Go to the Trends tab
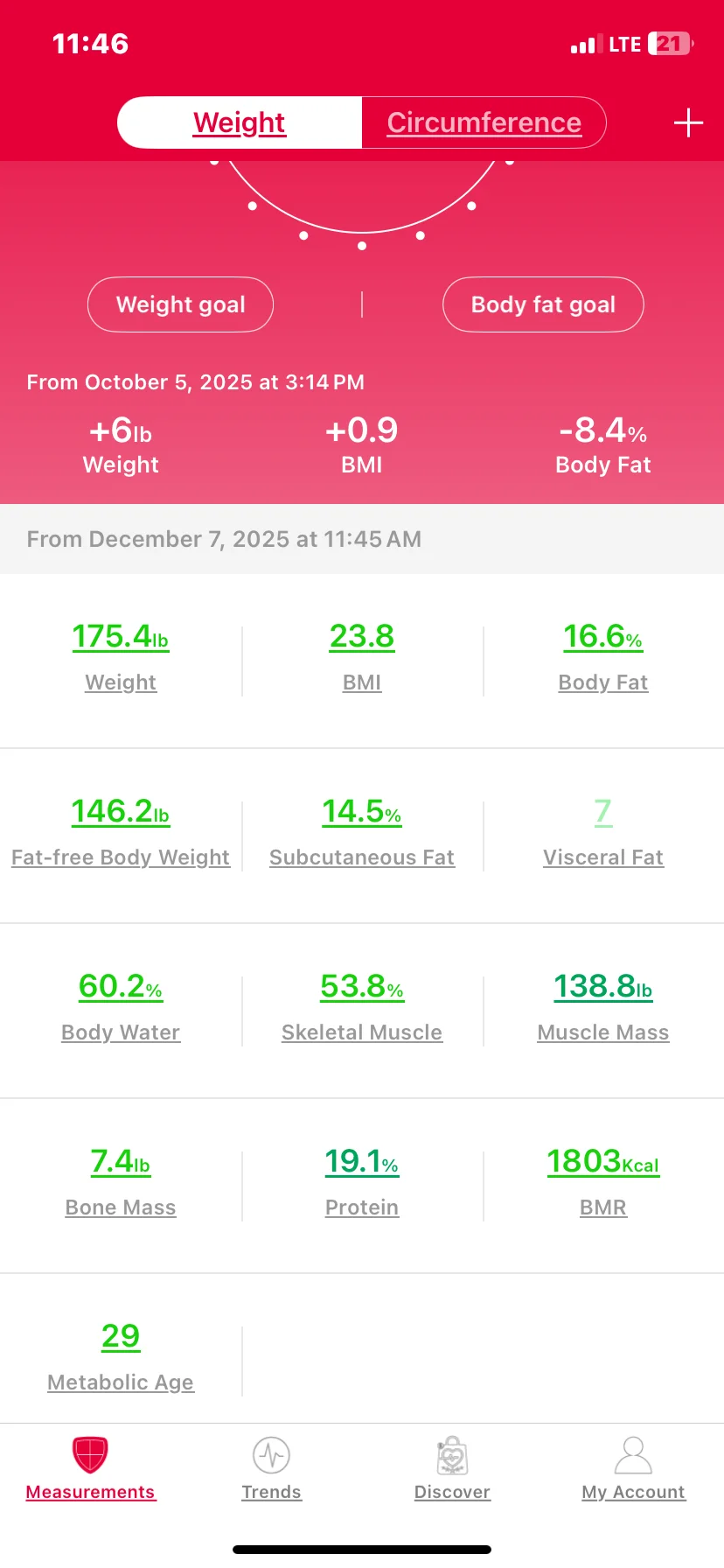 pos(271,1468)
